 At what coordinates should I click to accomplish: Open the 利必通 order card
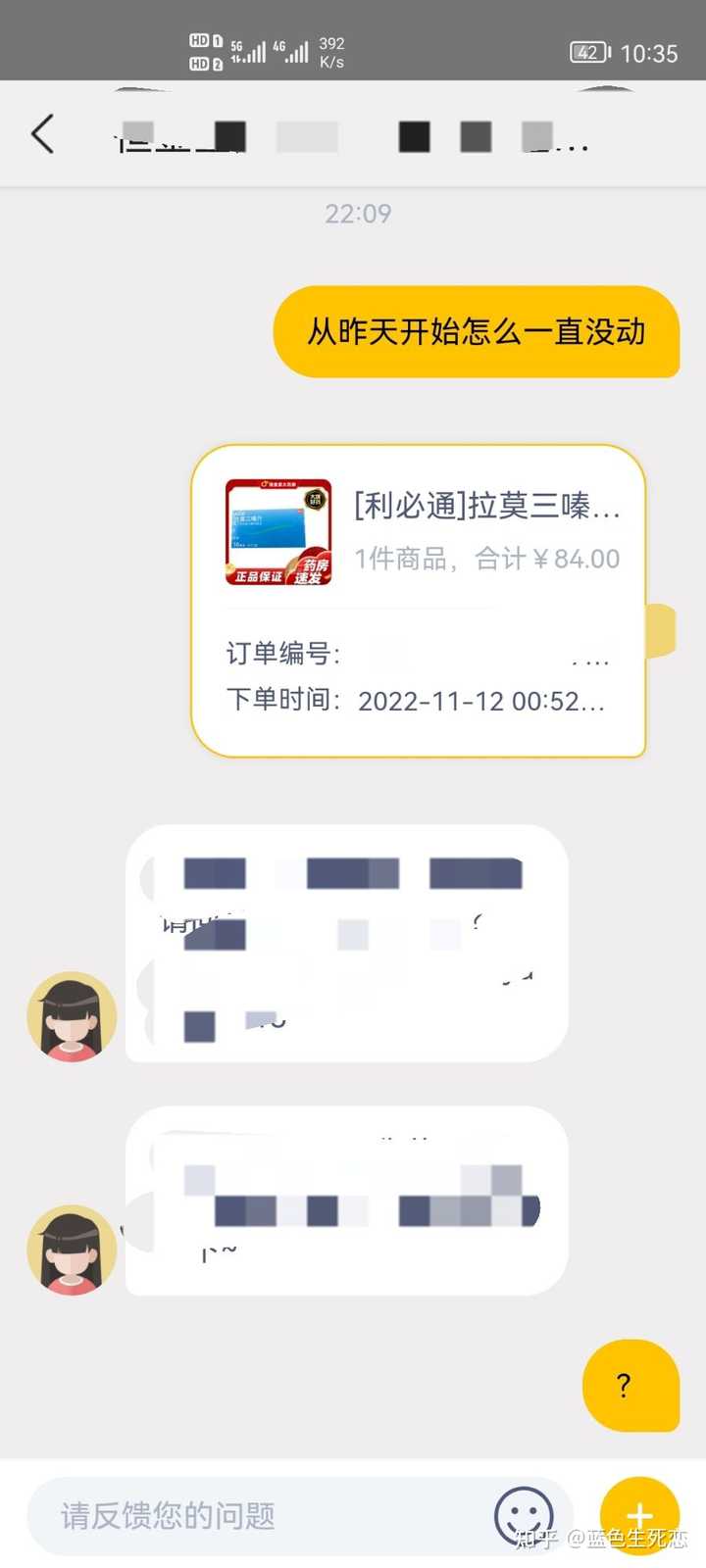click(418, 600)
